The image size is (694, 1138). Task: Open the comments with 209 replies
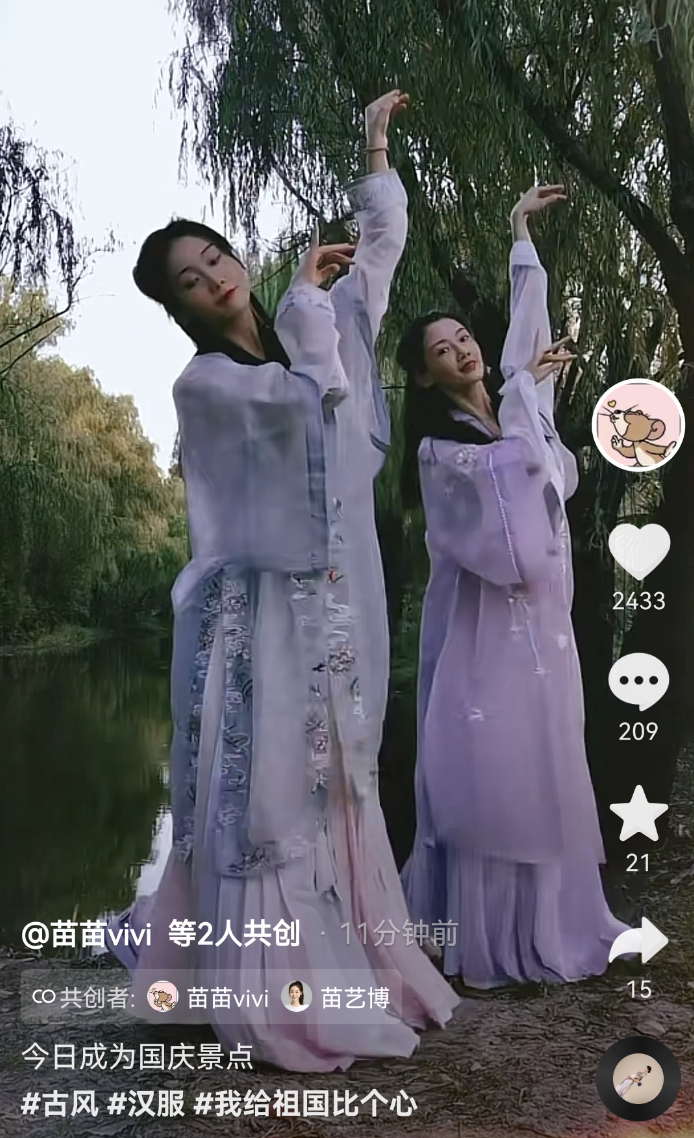pyautogui.click(x=638, y=681)
